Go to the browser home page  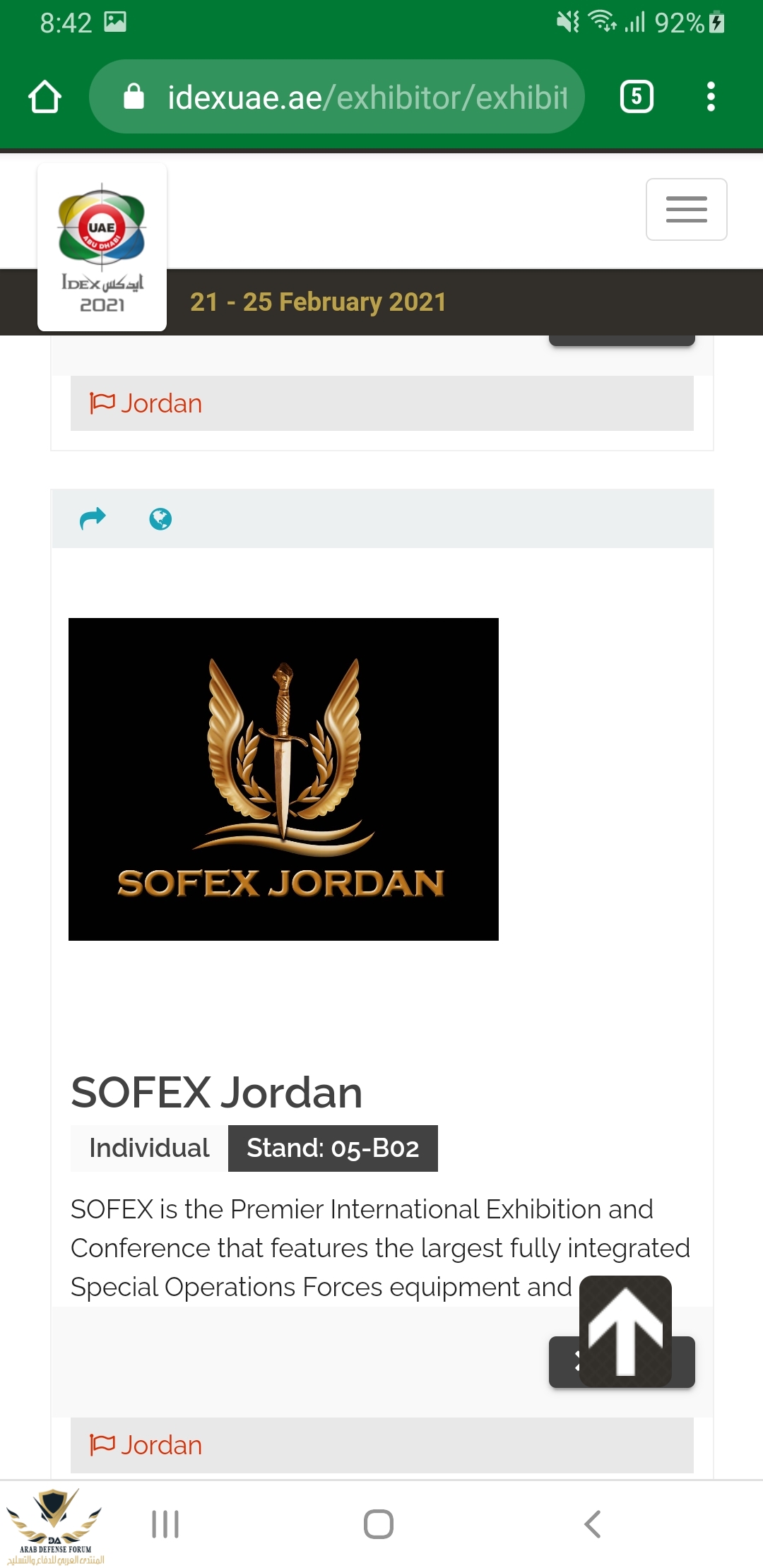(45, 97)
